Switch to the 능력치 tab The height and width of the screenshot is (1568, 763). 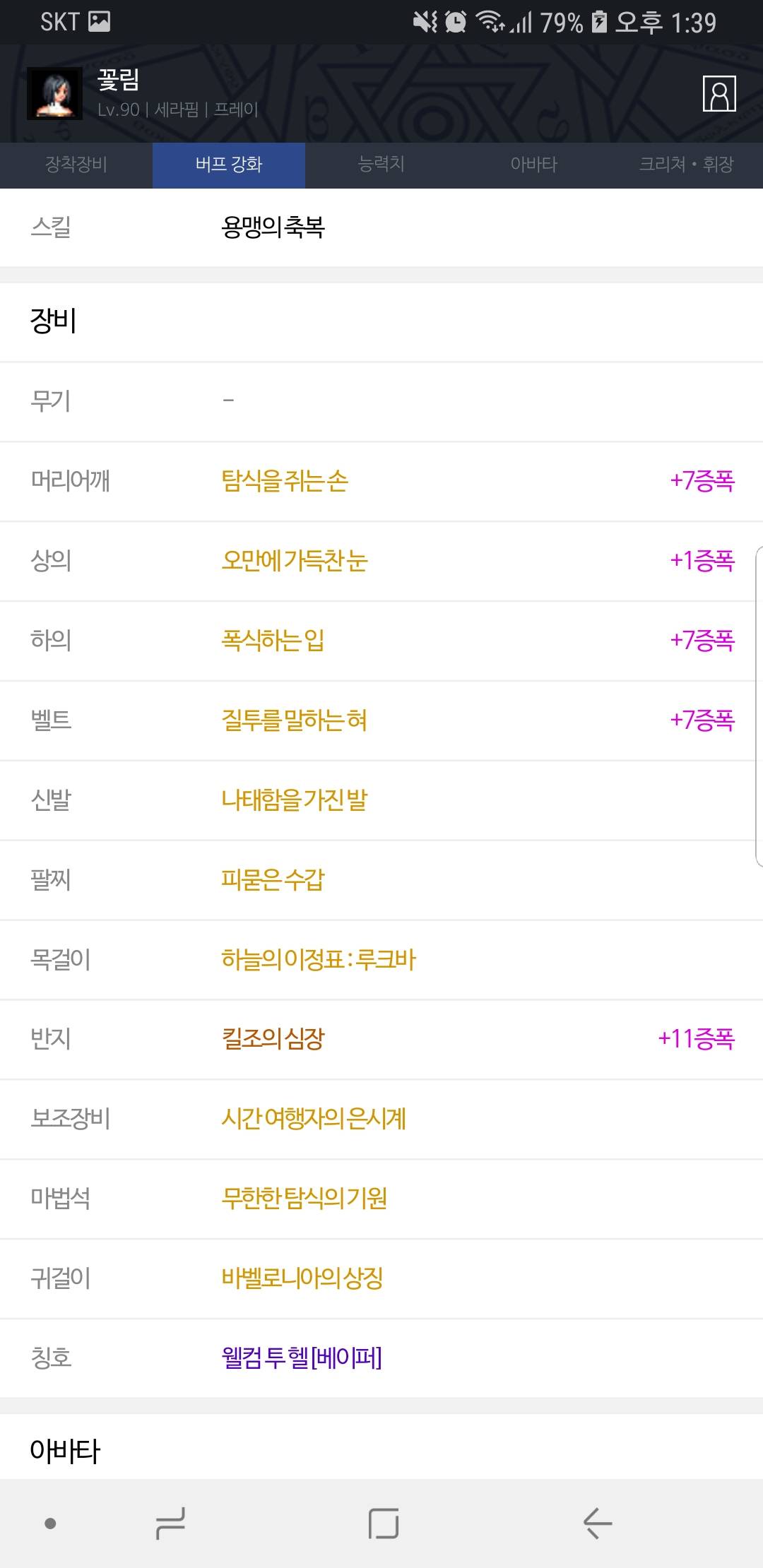381,165
